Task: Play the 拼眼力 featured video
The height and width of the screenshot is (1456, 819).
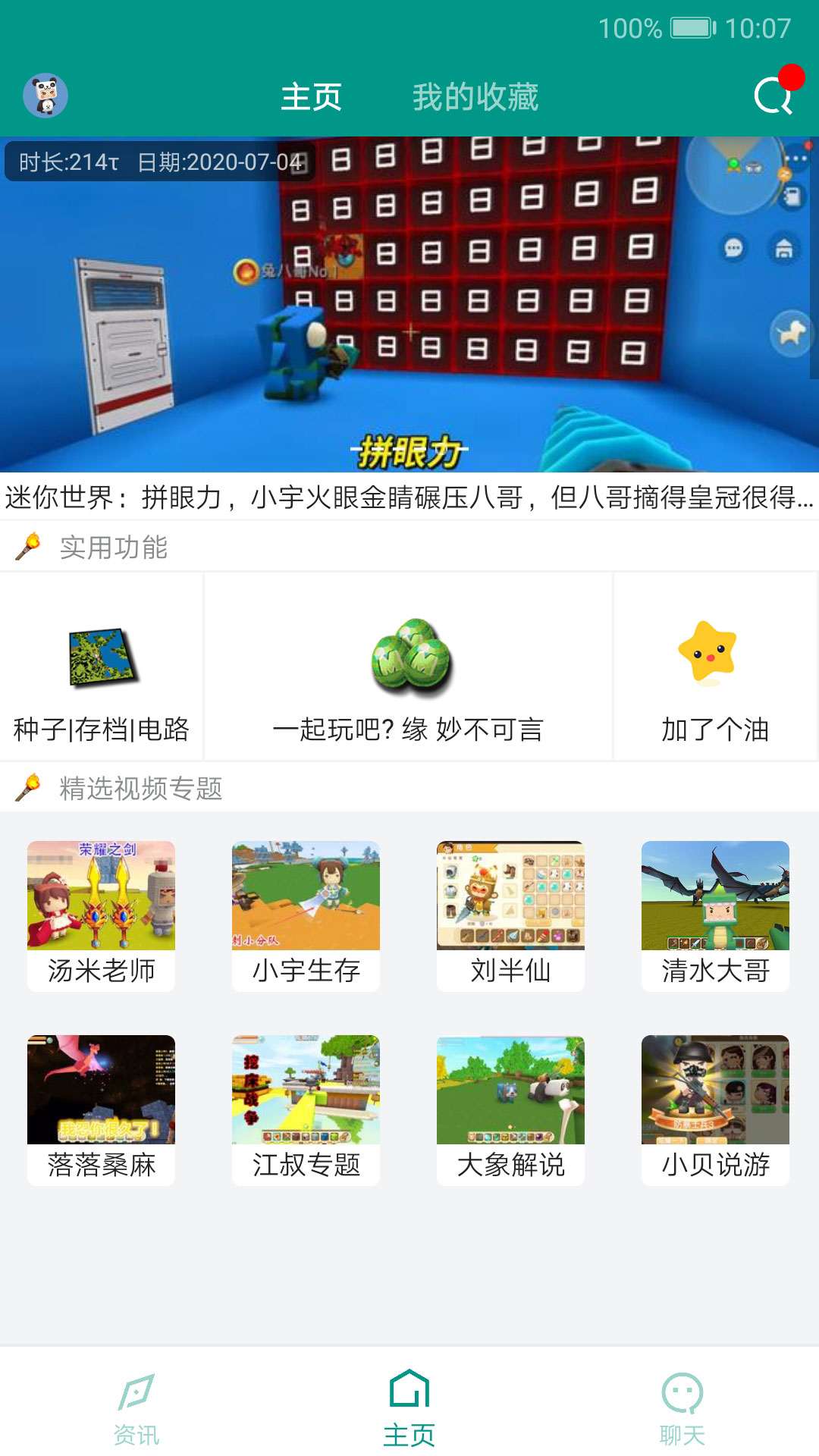Action: pos(409,303)
